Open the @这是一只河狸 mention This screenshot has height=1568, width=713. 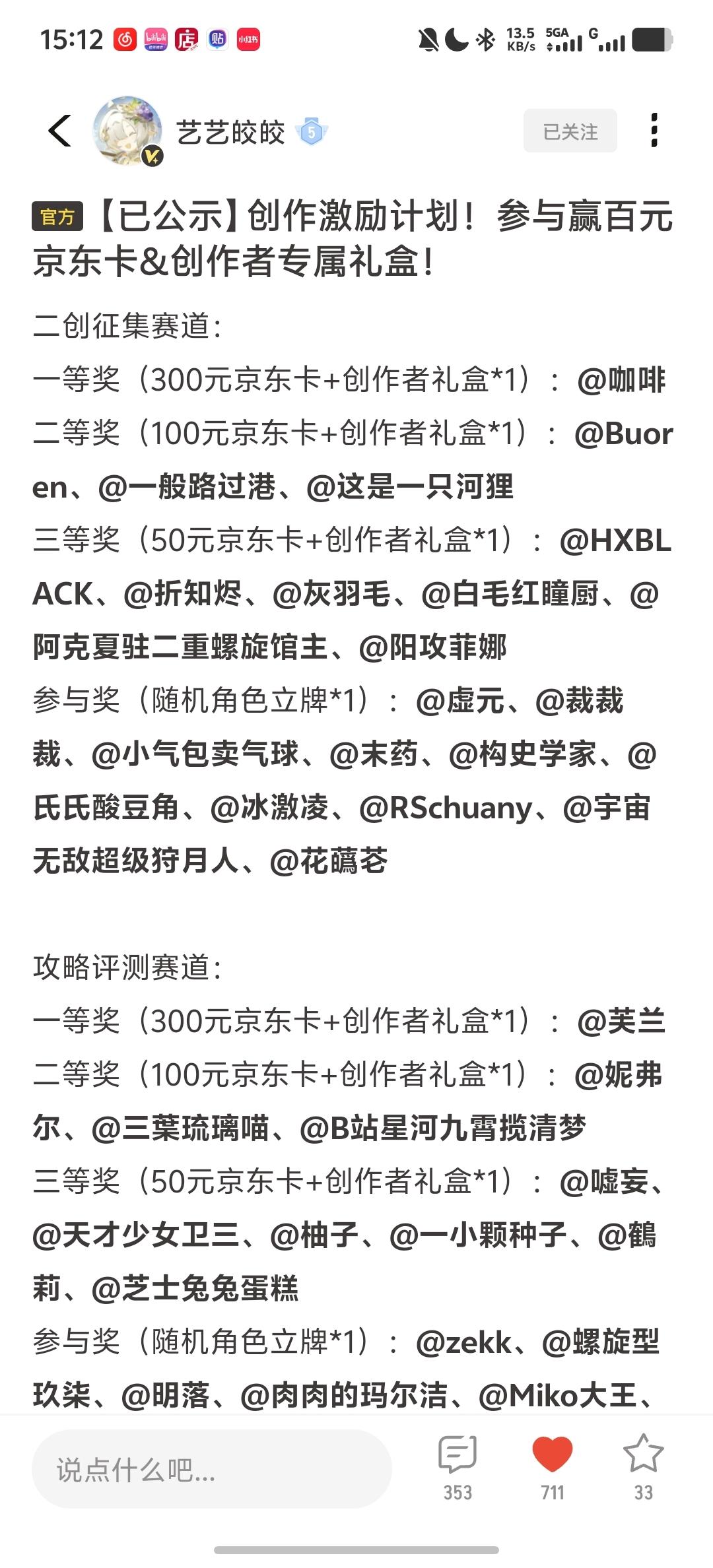click(x=410, y=487)
